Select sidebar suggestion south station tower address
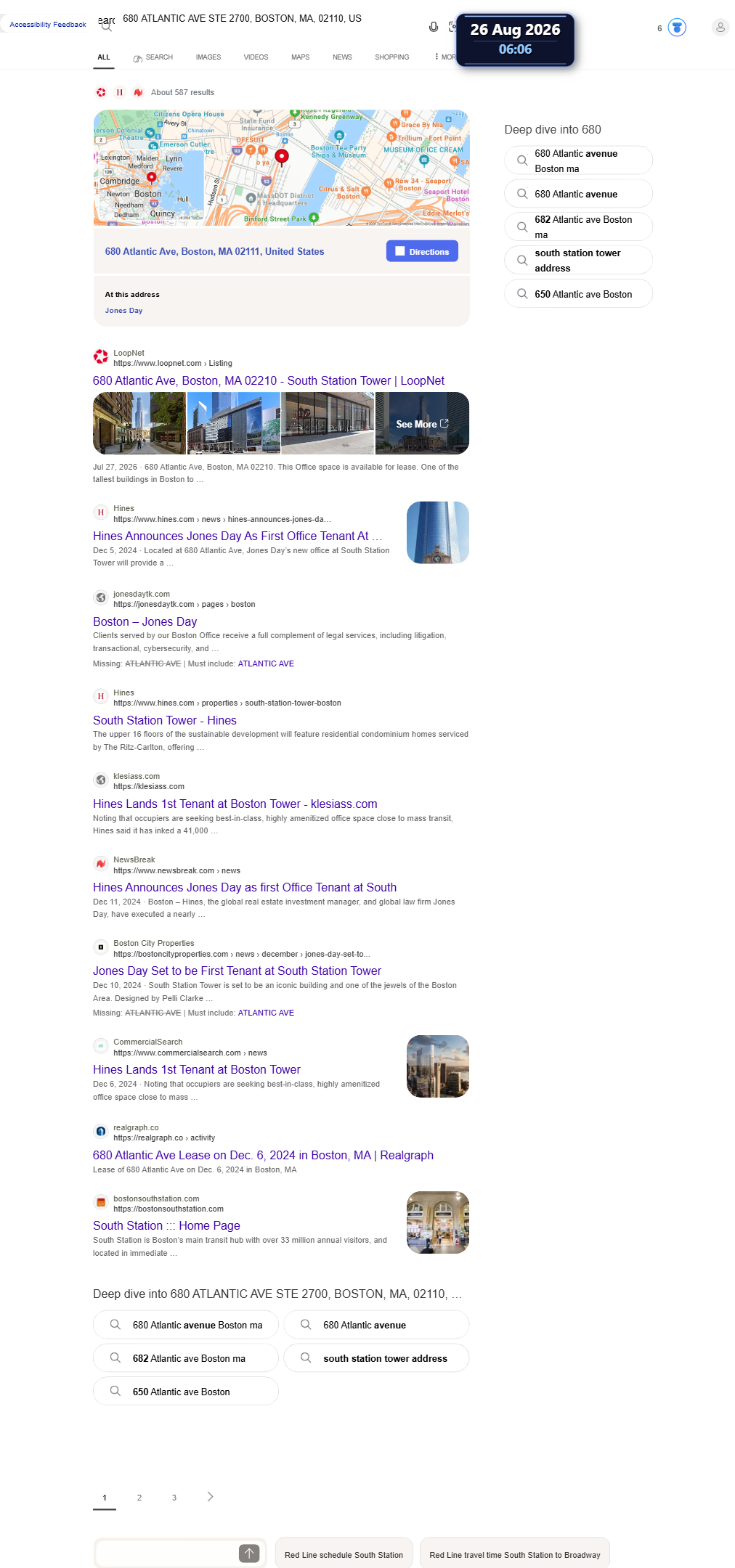This screenshot has height=1568, width=735. (578, 261)
